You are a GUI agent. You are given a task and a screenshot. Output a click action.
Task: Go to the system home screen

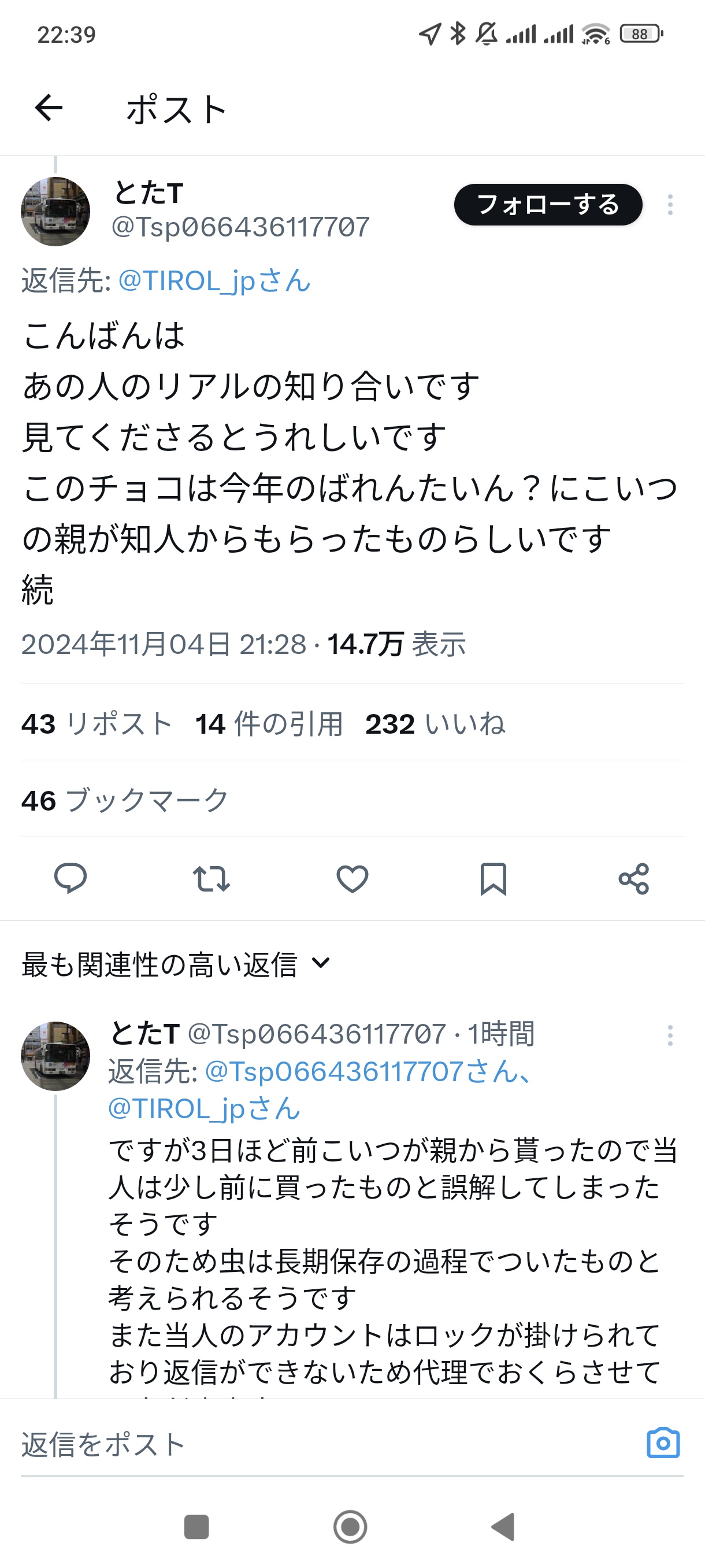click(x=350, y=1526)
